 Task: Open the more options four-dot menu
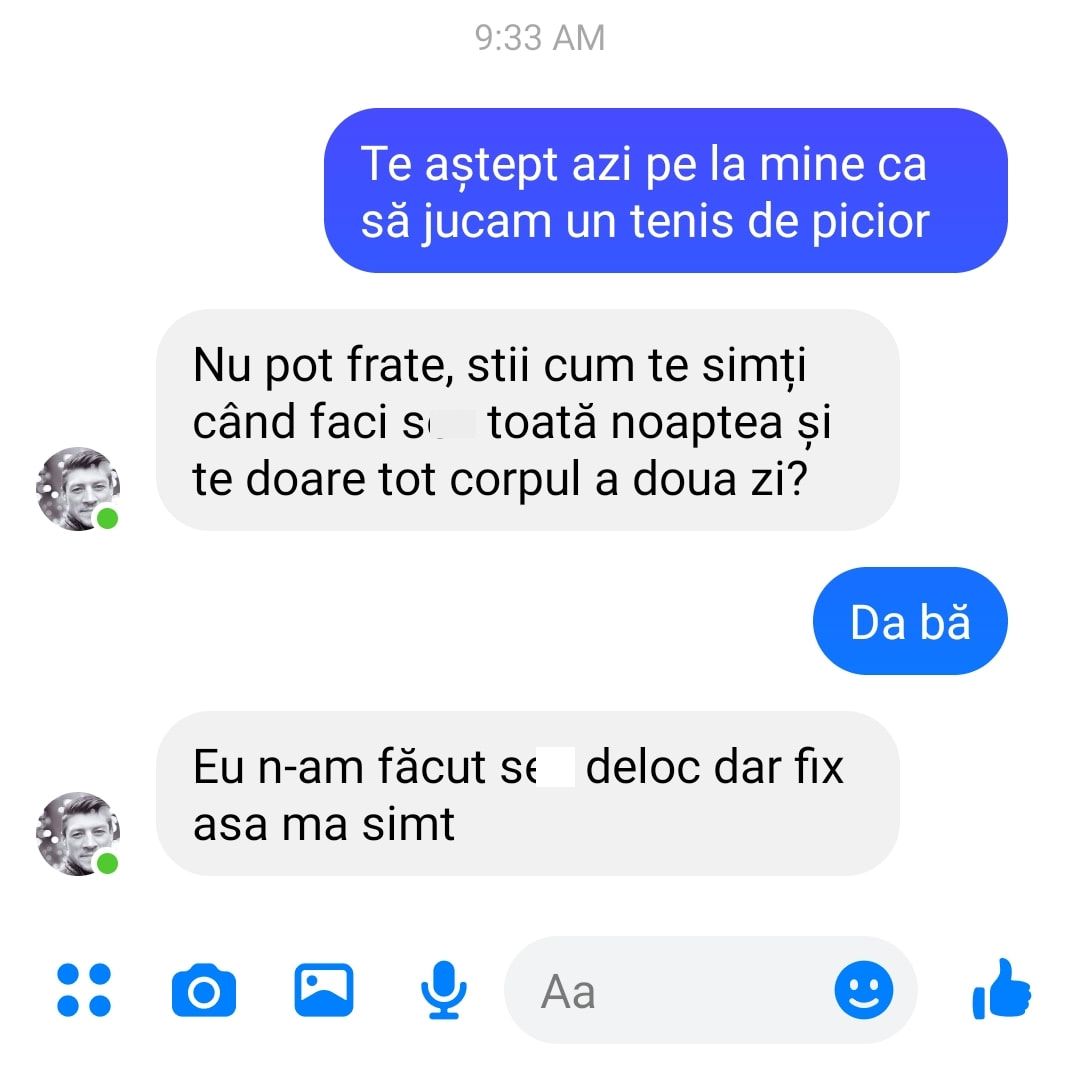[84, 990]
